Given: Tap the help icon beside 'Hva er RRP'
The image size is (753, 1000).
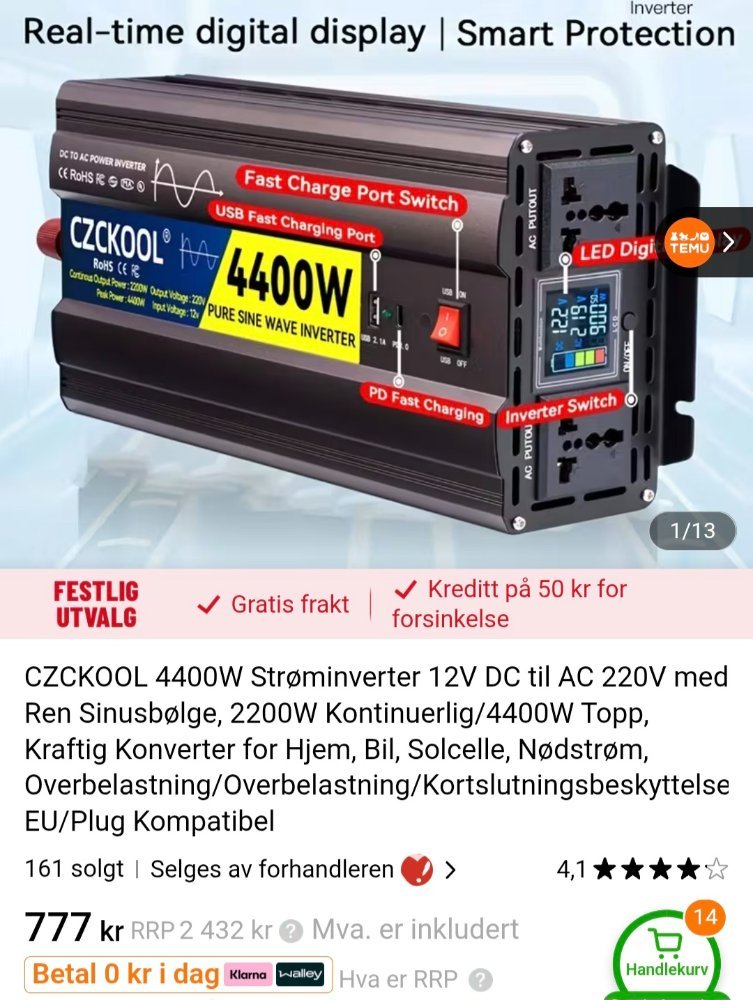Looking at the screenshot, I should click(x=481, y=979).
